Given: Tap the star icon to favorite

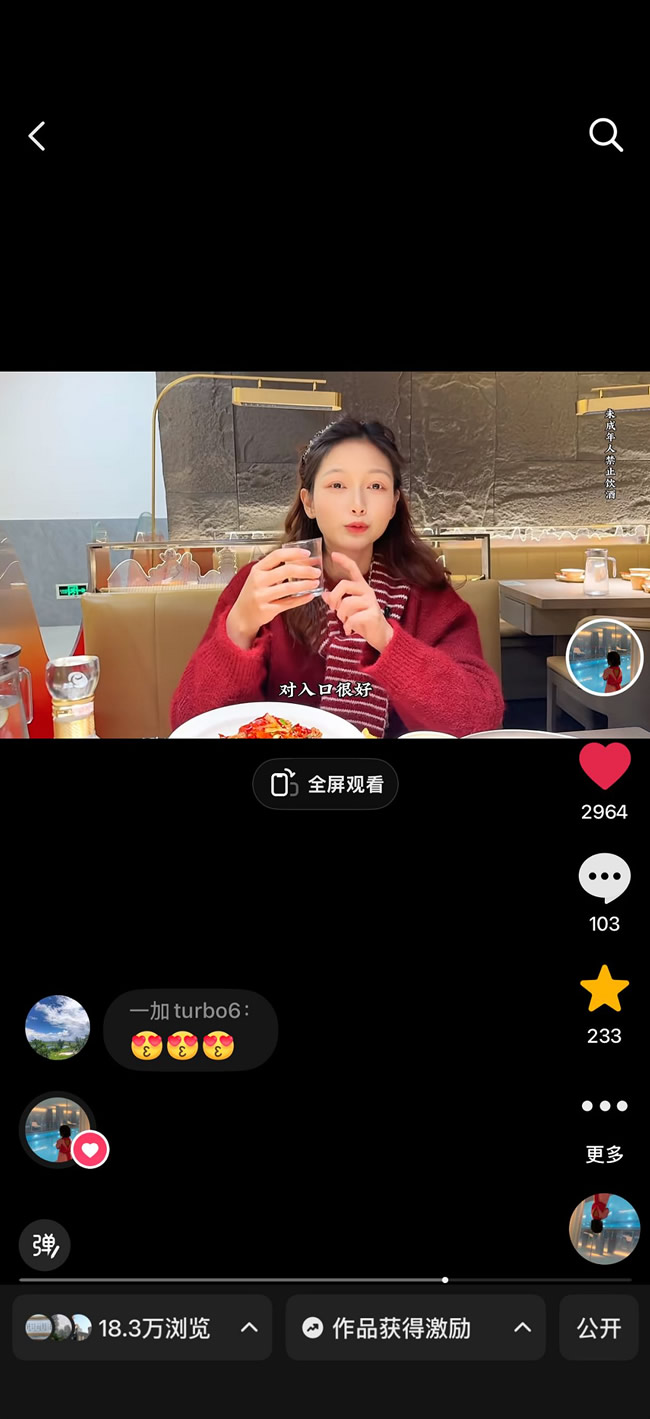Looking at the screenshot, I should tap(605, 990).
